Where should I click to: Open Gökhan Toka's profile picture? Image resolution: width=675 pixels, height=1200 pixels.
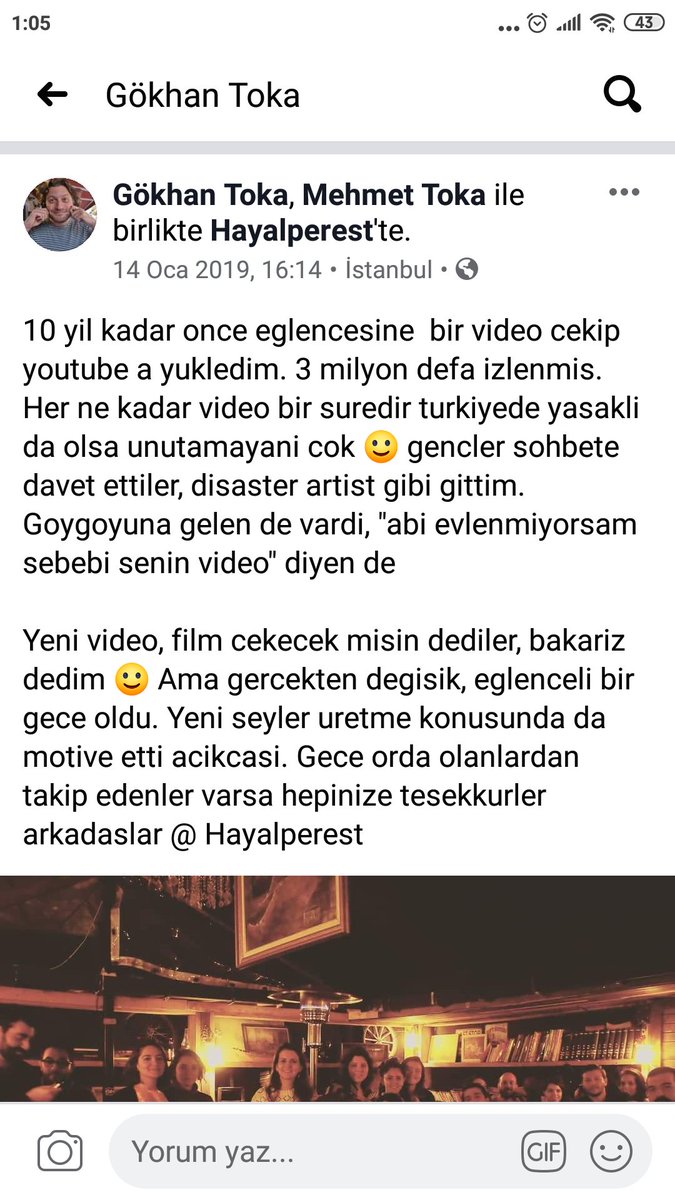(60, 215)
